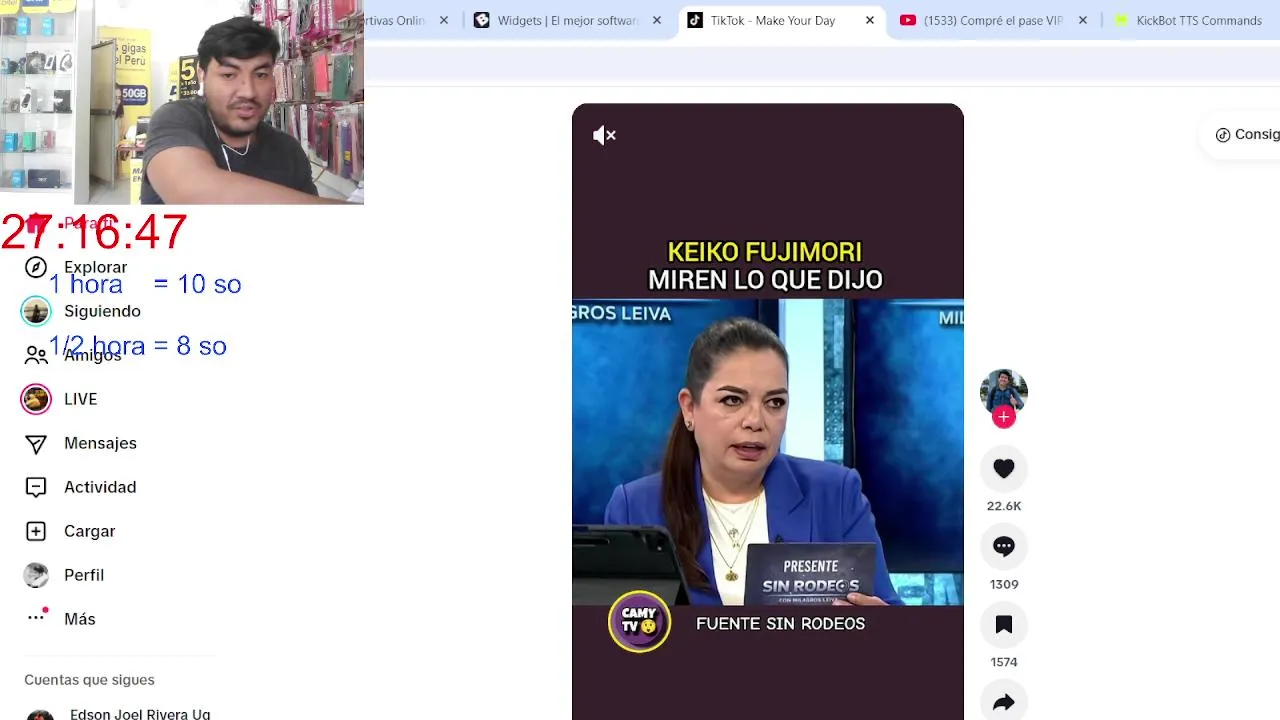The height and width of the screenshot is (720, 1280).
Task: Unmute the video sound
Action: click(604, 136)
